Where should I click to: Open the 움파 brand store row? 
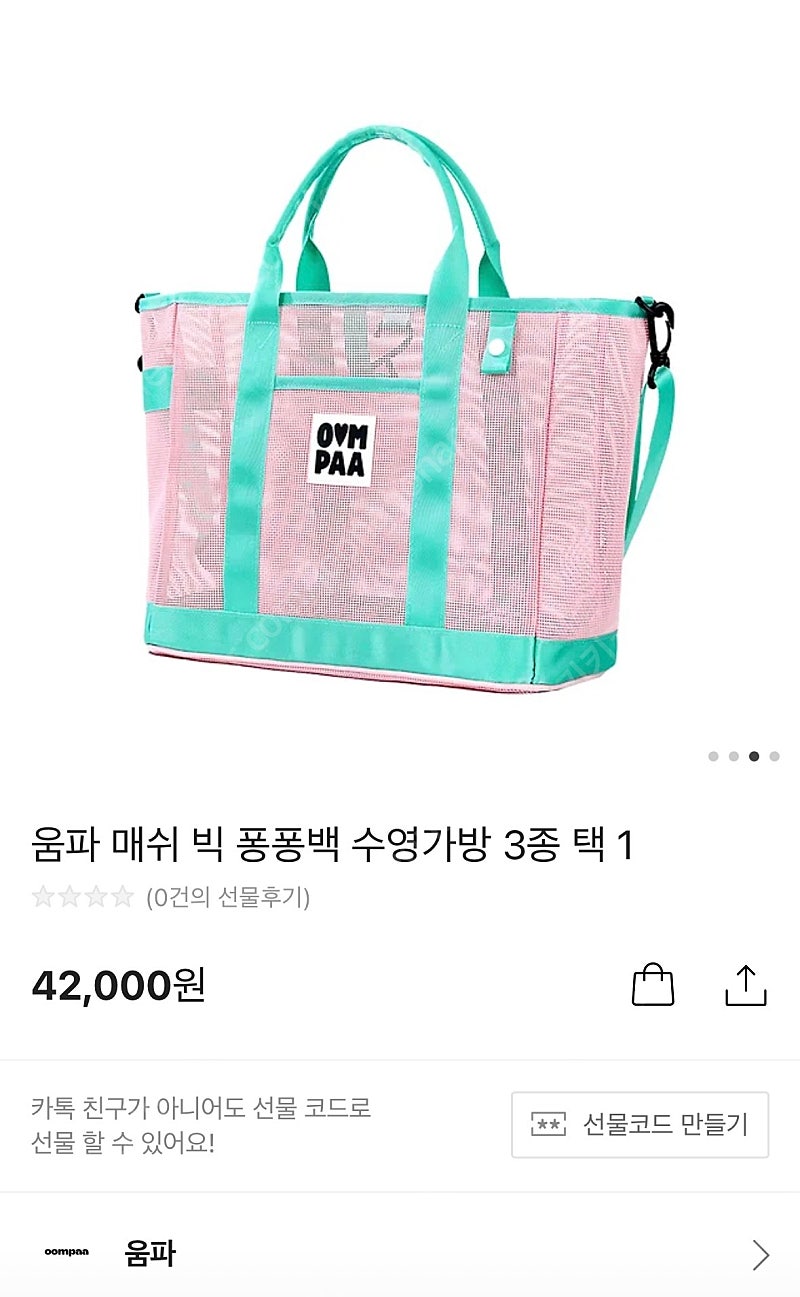400,1253
